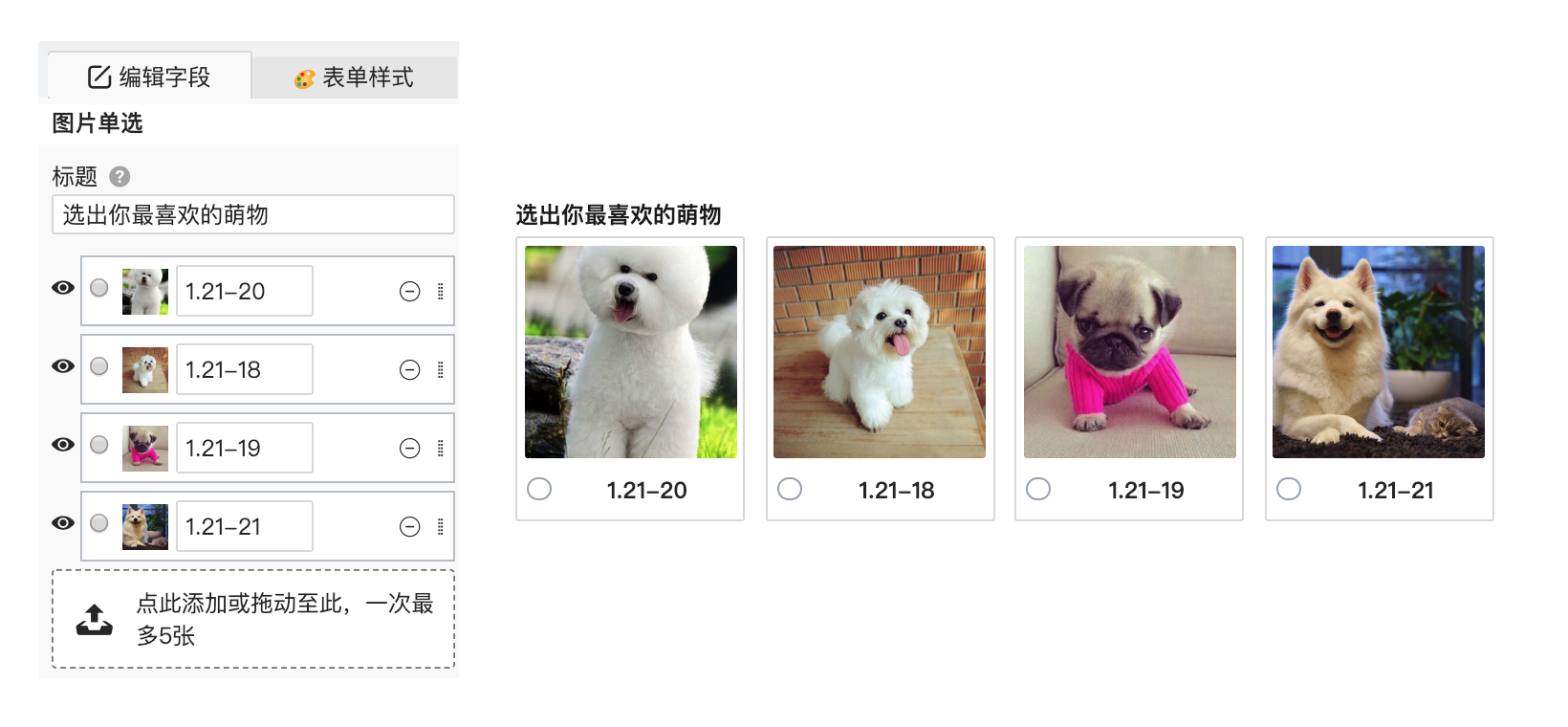Delete the 1.21–18 option row
Screen dimensions: 1568x727
coord(409,370)
